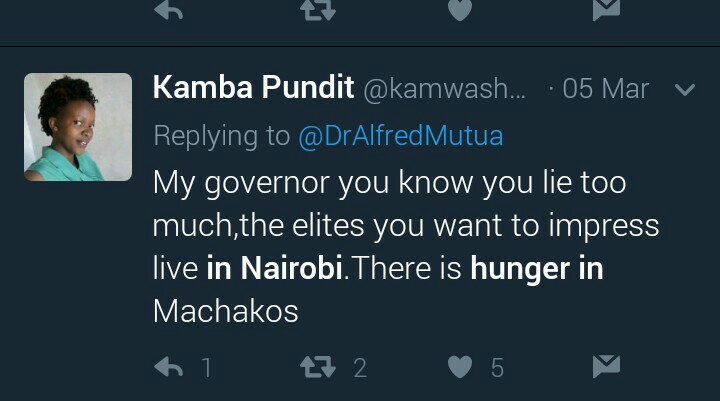The width and height of the screenshot is (720, 401).
Task: Open Kamba Pundit's profile name
Action: pyautogui.click(x=253, y=88)
